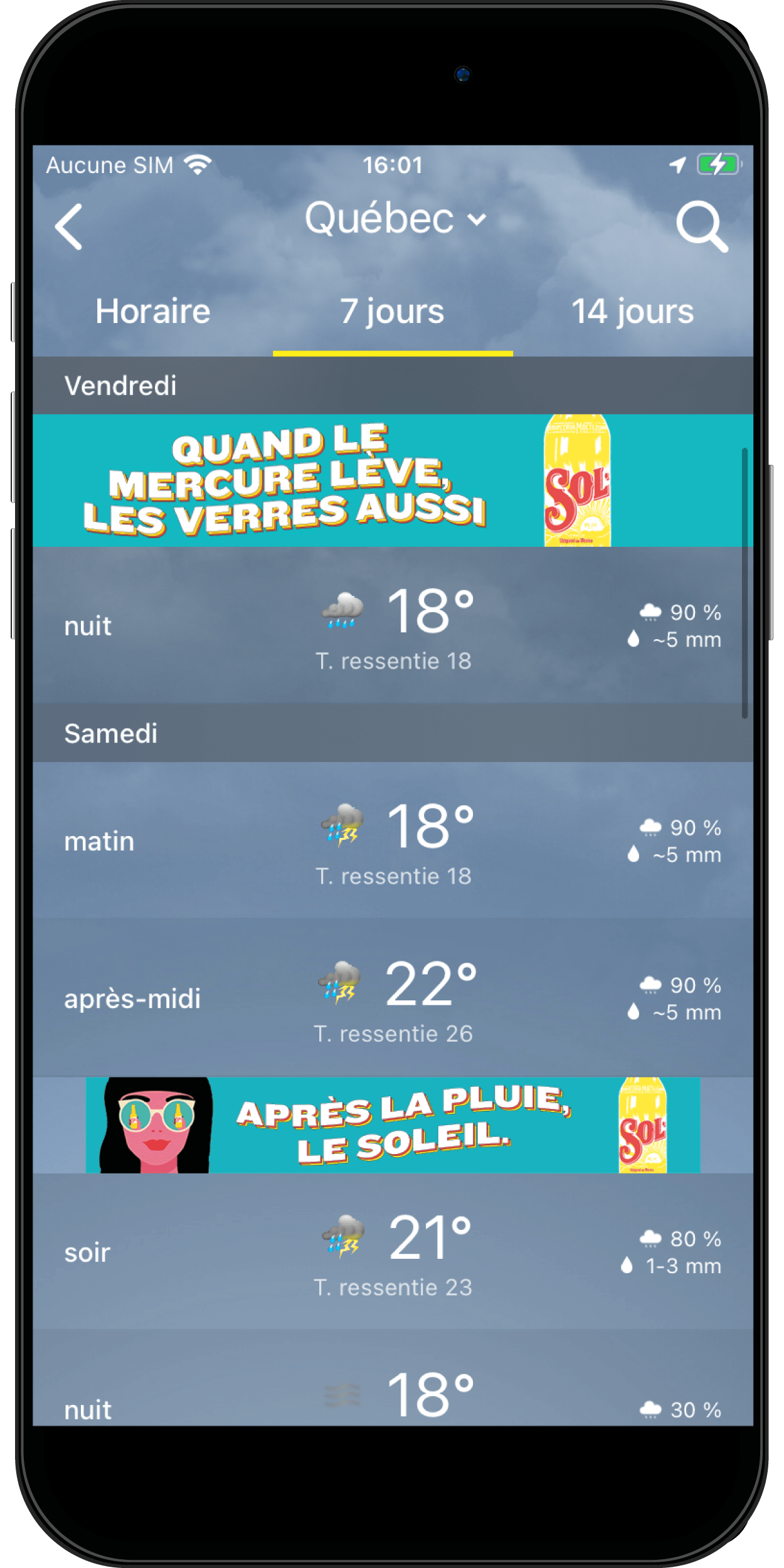The width and height of the screenshot is (784, 1568).
Task: View Samedi soir forecast details
Action: click(x=393, y=1252)
